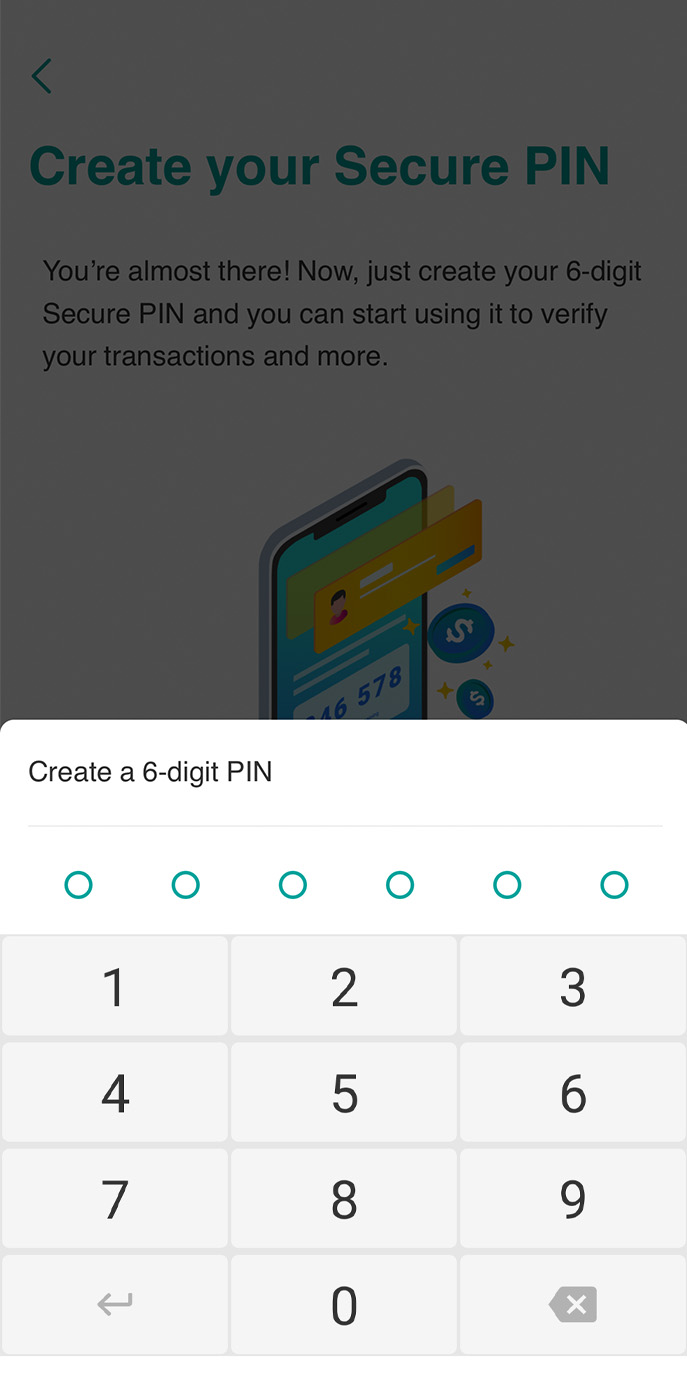Delete last digit with backspace key
Image resolution: width=687 pixels, height=1396 pixels.
coord(572,1305)
